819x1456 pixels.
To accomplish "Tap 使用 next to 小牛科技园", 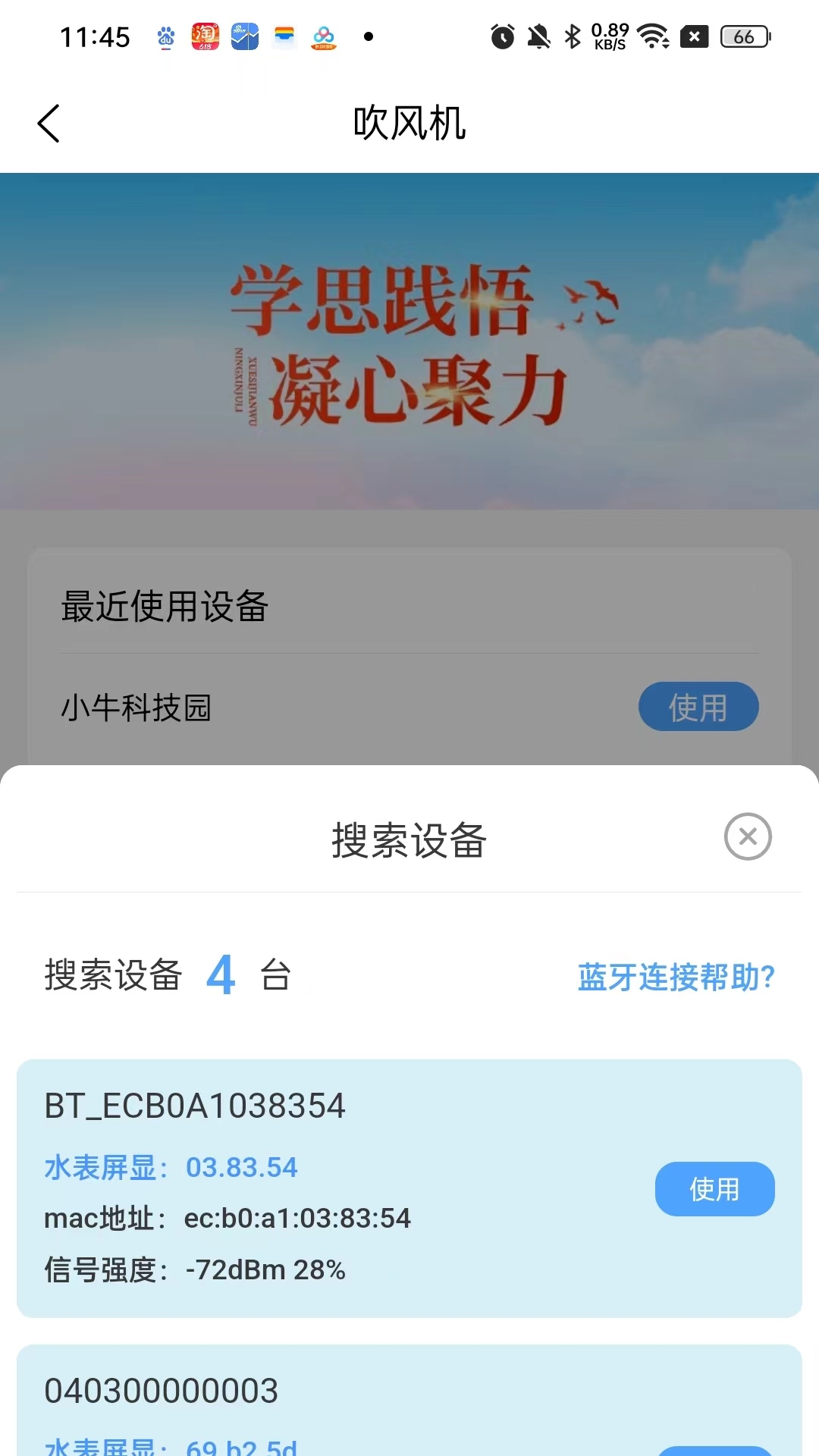I will [x=698, y=706].
